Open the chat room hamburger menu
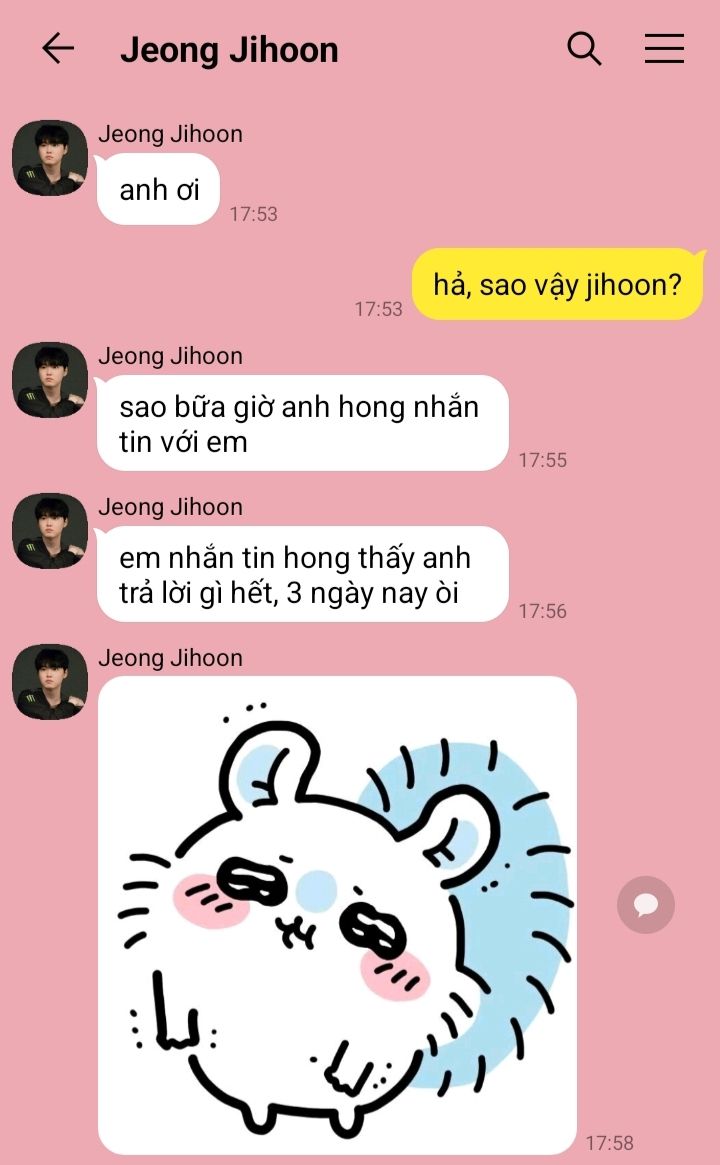 pyautogui.click(x=664, y=48)
